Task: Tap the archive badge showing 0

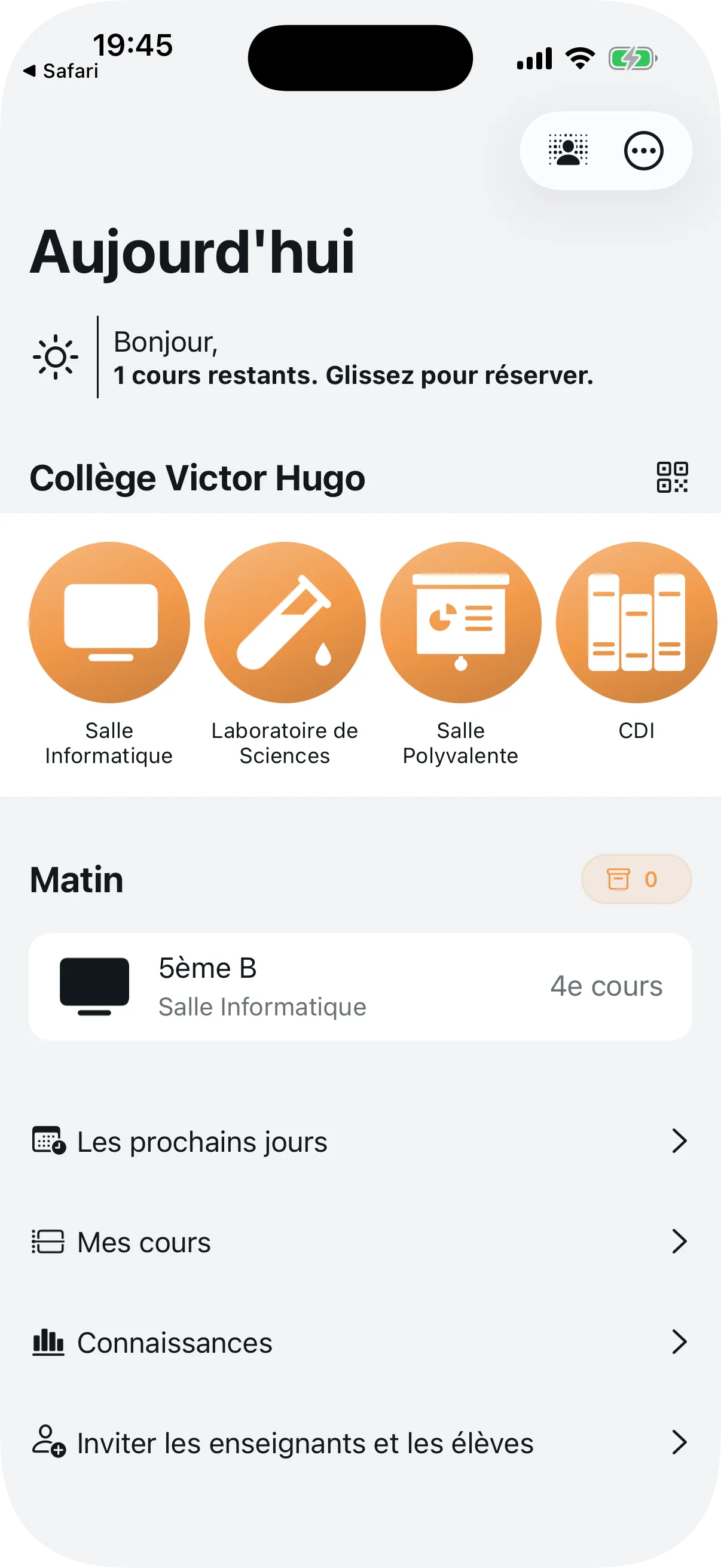Action: pos(636,878)
